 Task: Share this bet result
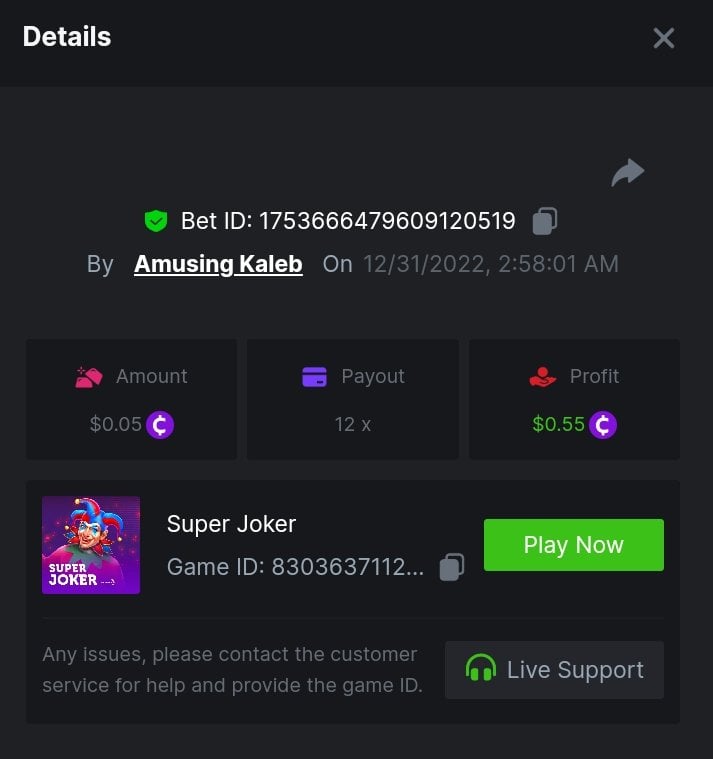point(628,173)
